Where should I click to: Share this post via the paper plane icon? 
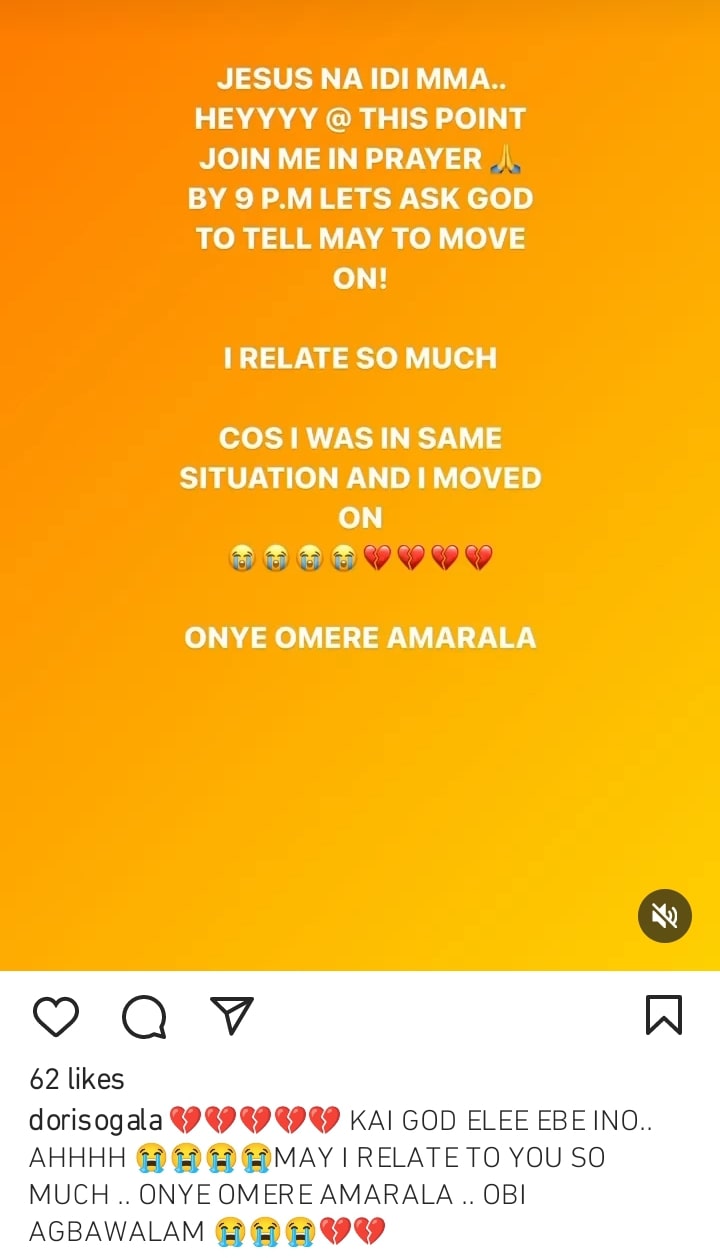click(232, 1016)
